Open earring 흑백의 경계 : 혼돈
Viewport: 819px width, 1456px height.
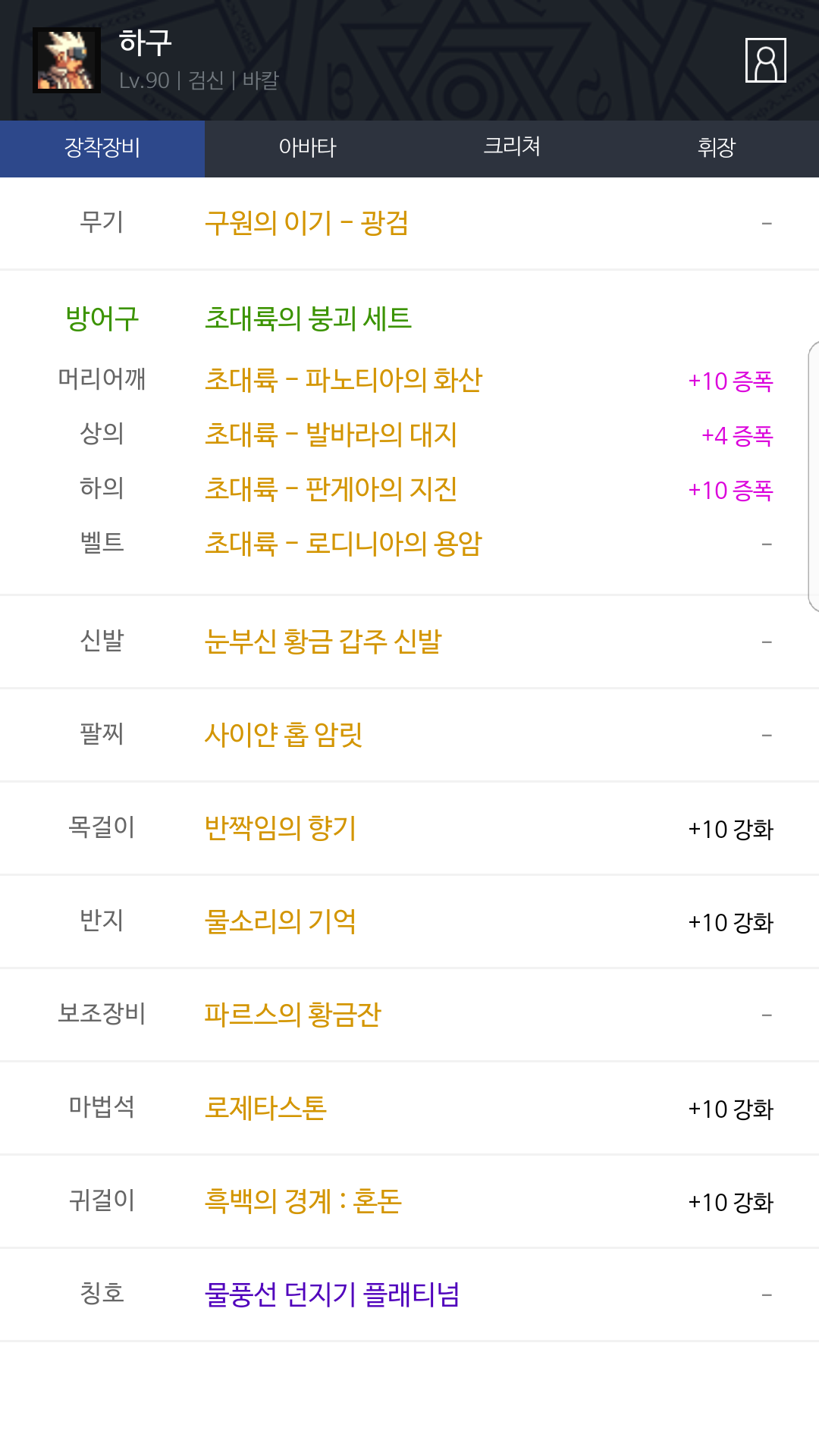coord(303,1201)
